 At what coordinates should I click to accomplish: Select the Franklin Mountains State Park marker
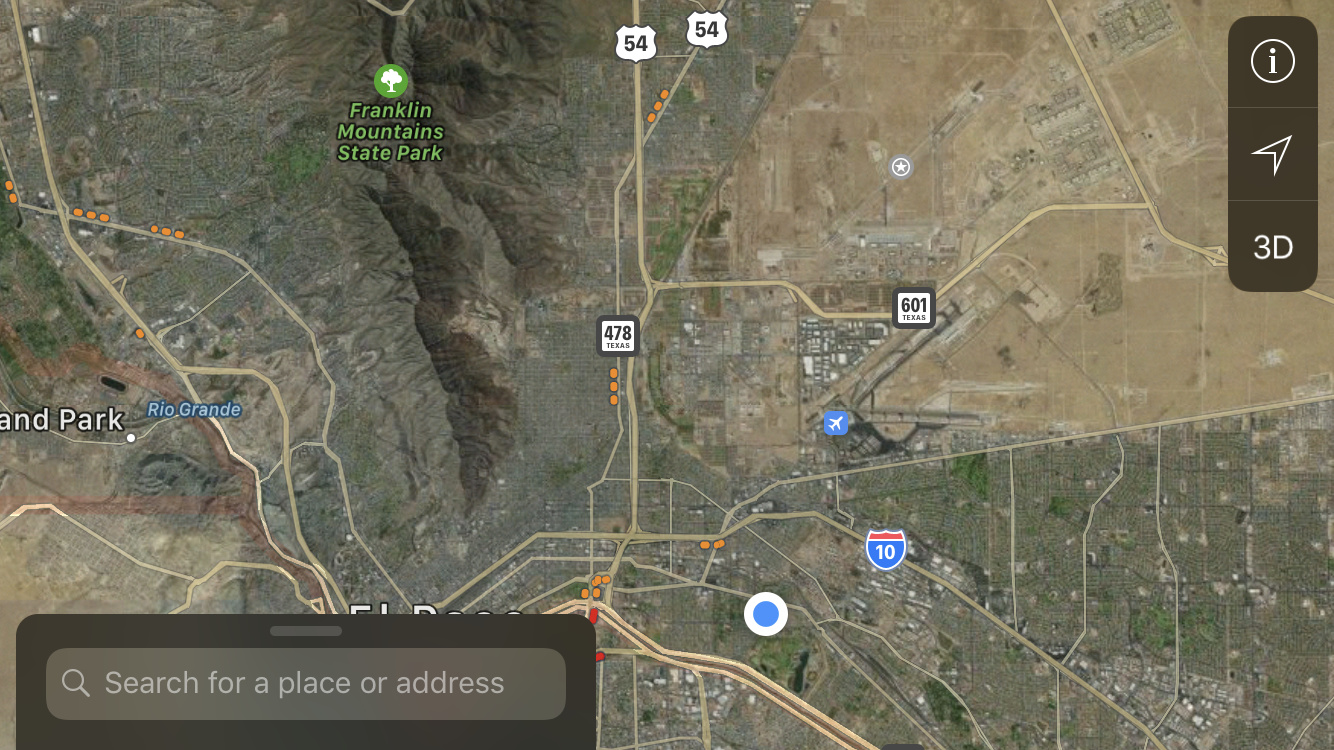tap(390, 80)
